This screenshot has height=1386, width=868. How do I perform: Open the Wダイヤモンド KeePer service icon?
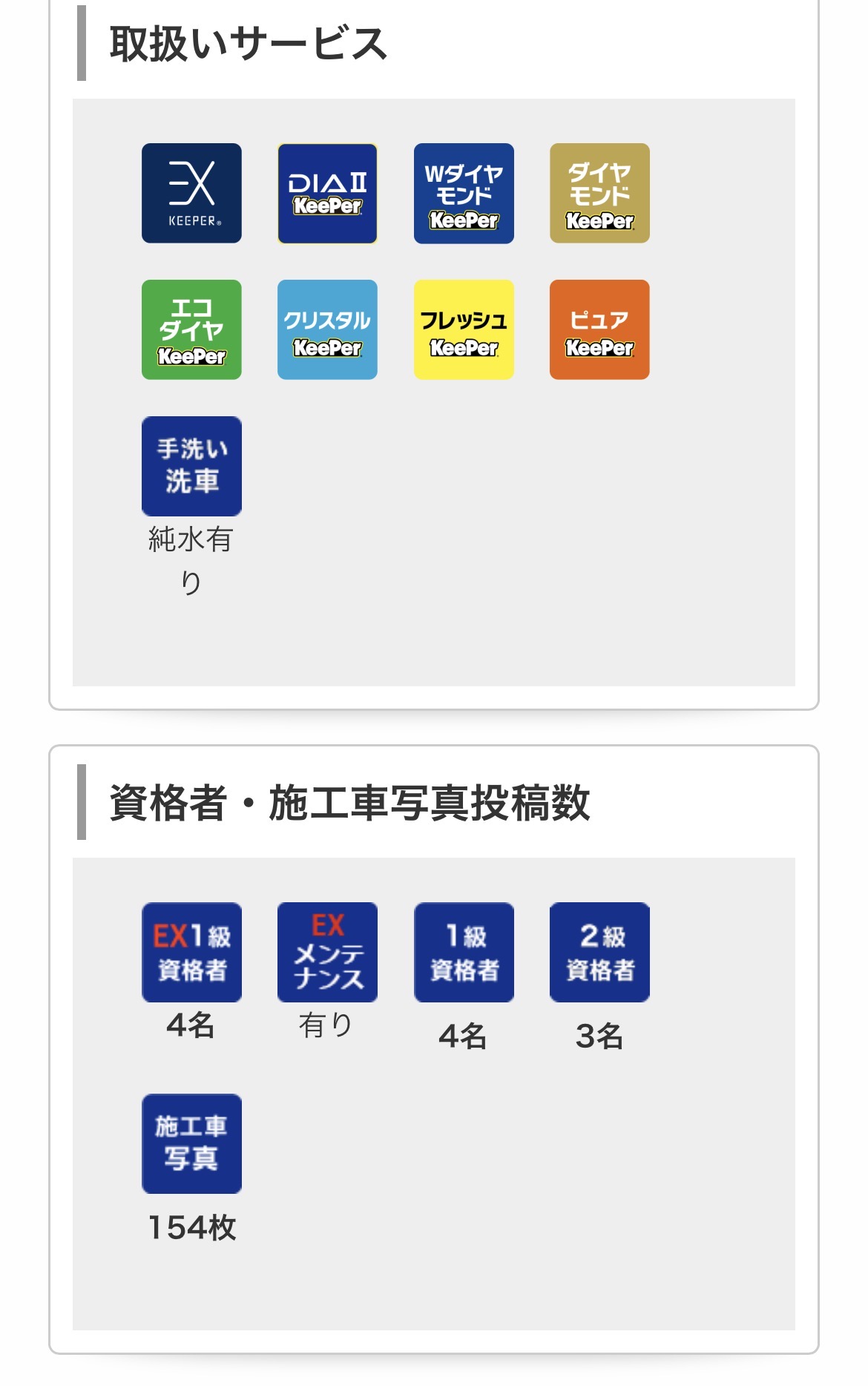464,194
